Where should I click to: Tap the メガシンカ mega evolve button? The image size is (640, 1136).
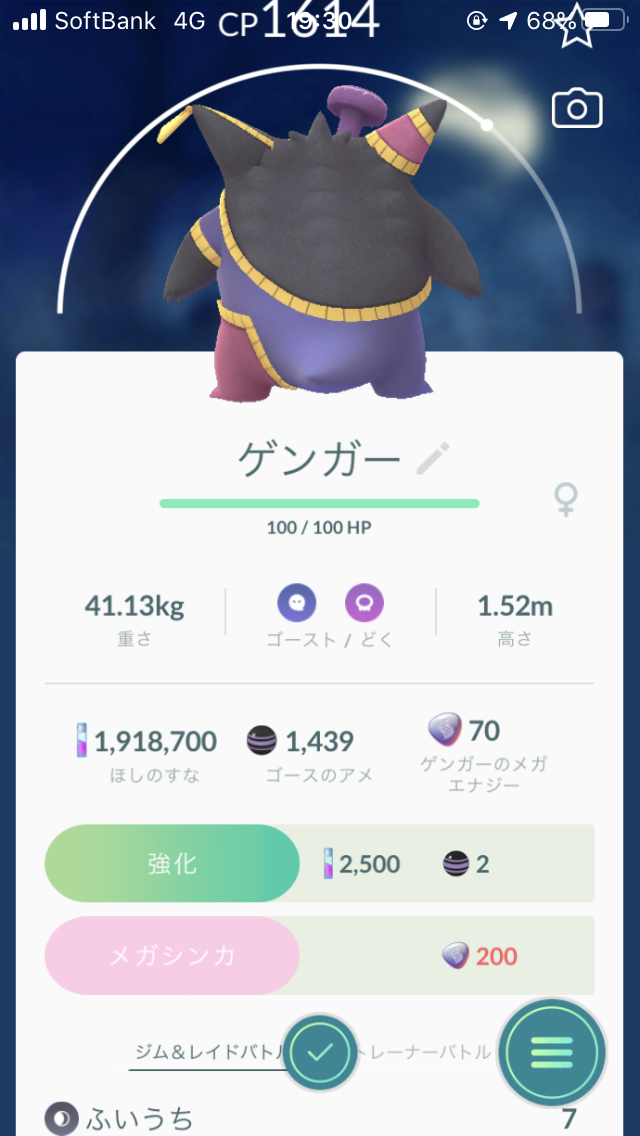pyautogui.click(x=172, y=956)
